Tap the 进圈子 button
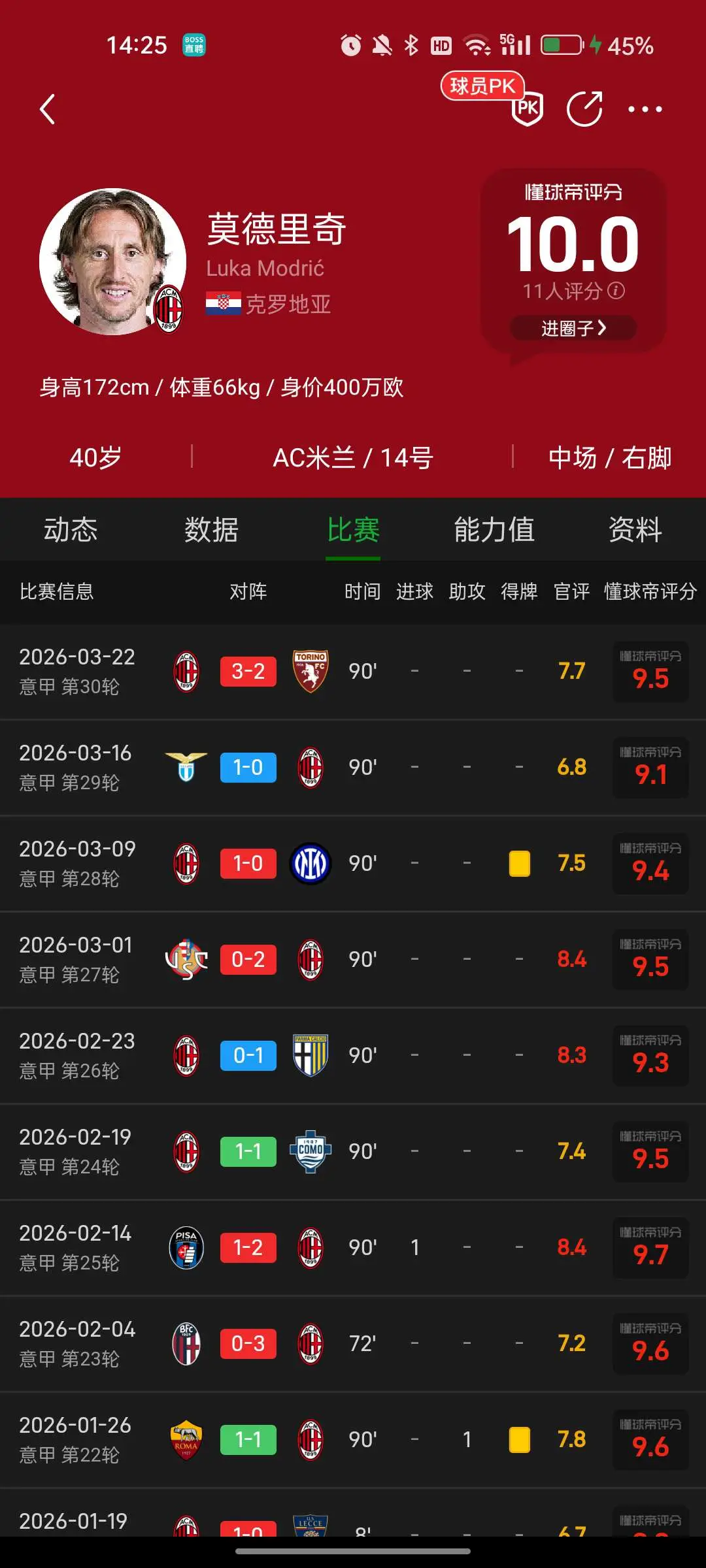Screen dimensions: 706x1568 click(573, 328)
